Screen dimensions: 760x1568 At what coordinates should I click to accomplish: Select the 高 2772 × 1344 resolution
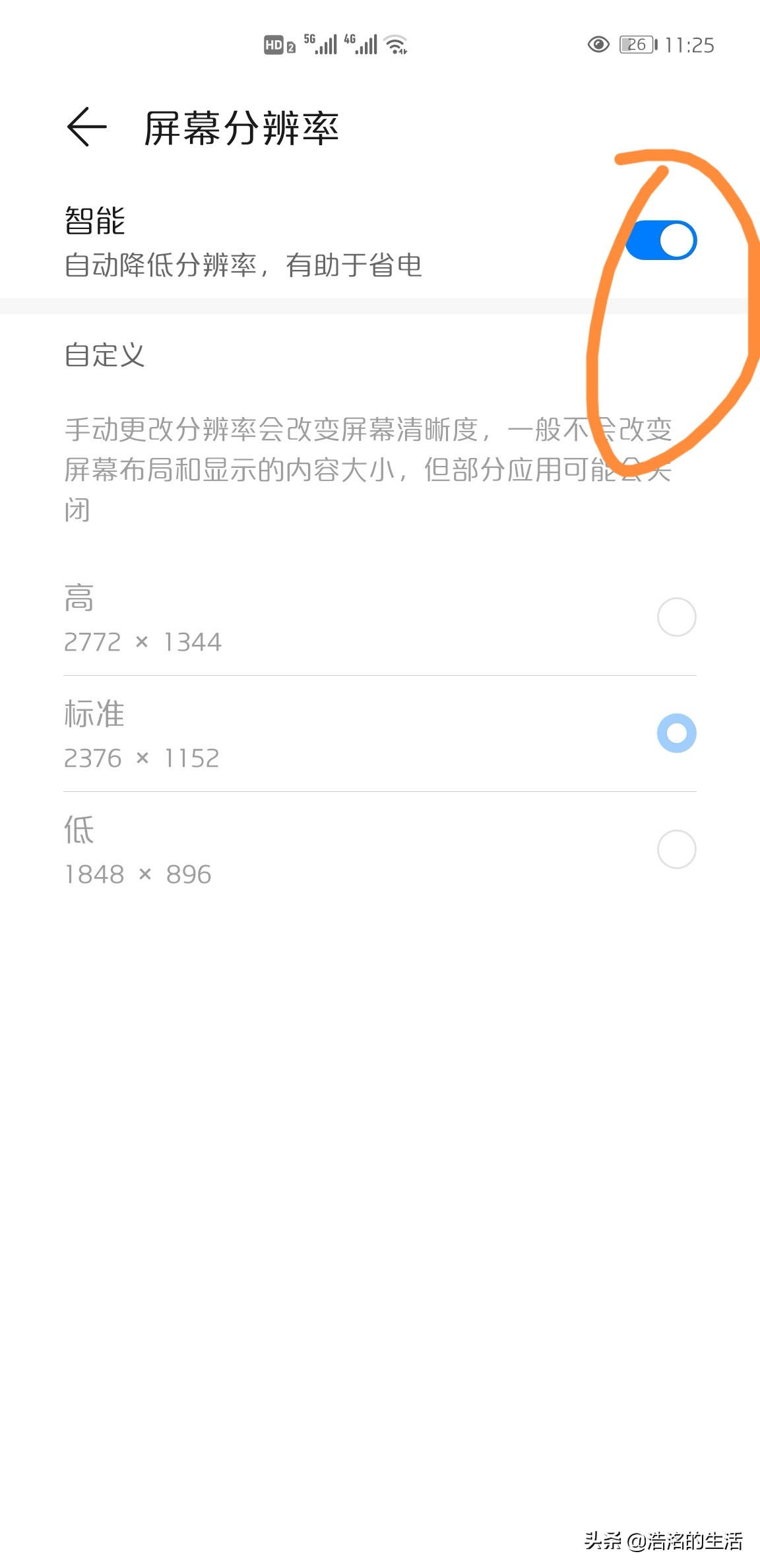point(677,617)
